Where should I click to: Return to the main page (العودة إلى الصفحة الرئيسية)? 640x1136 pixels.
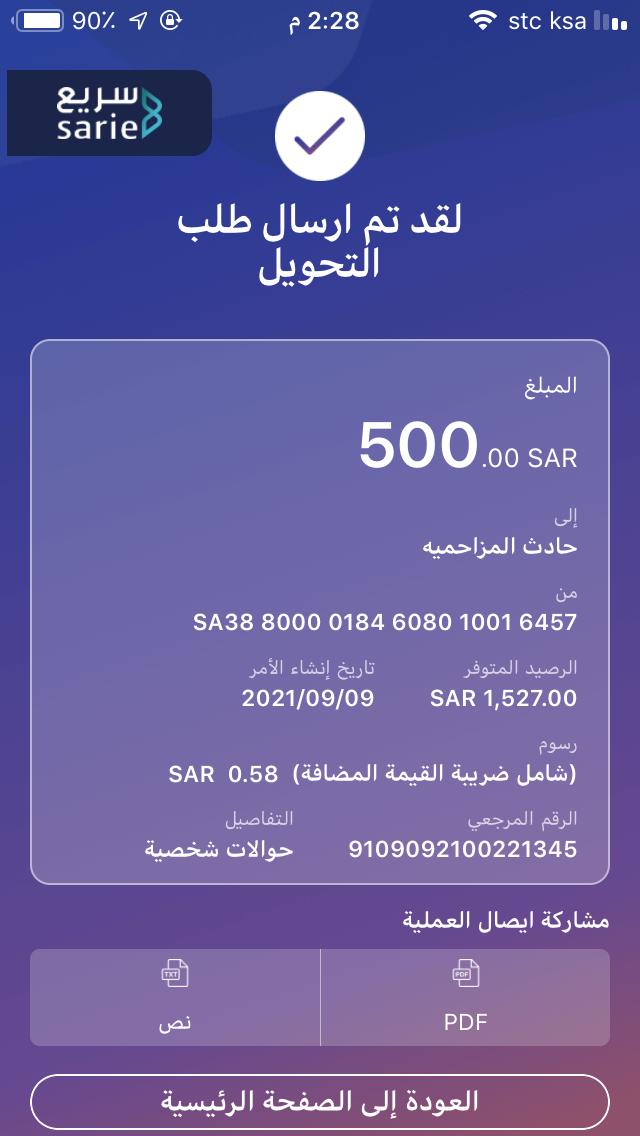click(320, 1102)
